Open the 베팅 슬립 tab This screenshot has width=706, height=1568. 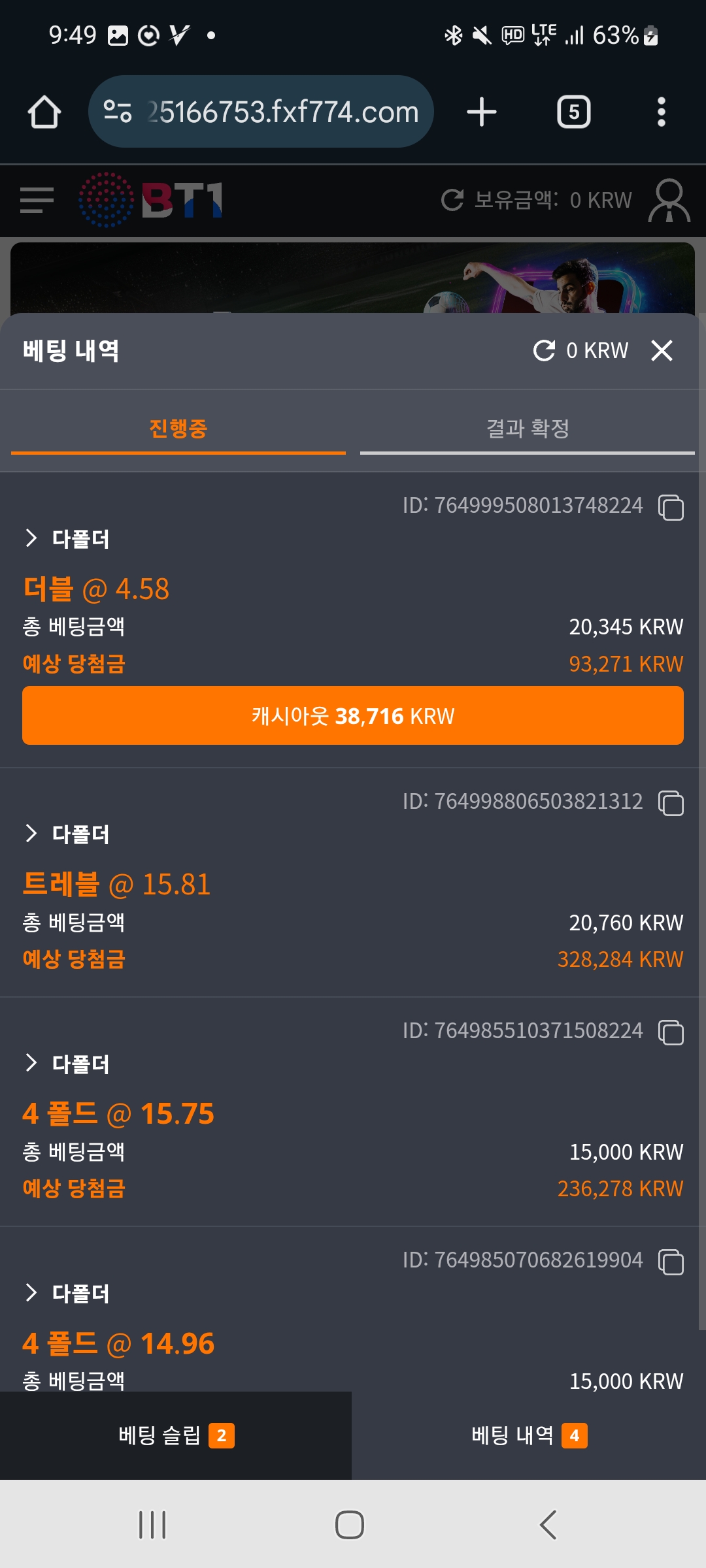coord(176,1435)
